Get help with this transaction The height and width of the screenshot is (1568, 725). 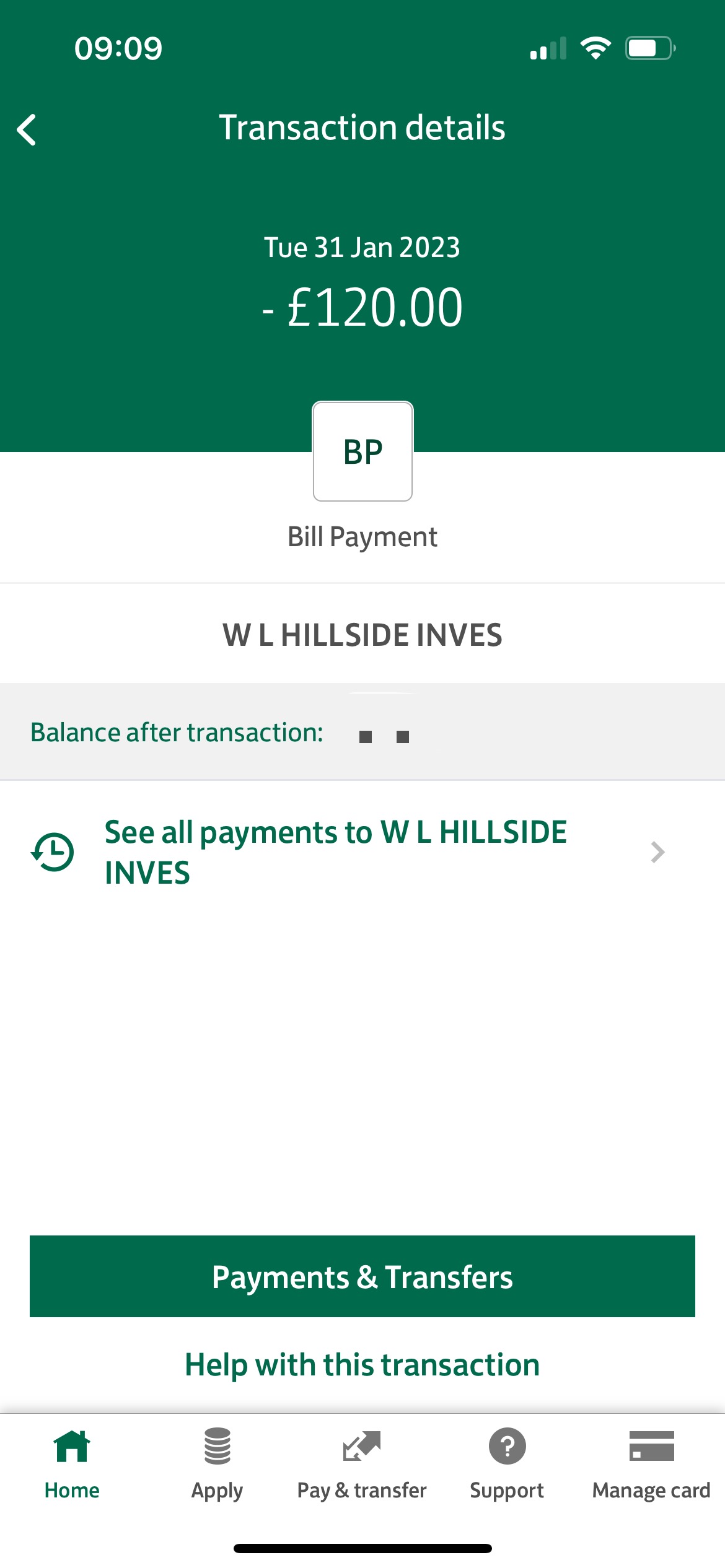[362, 1365]
